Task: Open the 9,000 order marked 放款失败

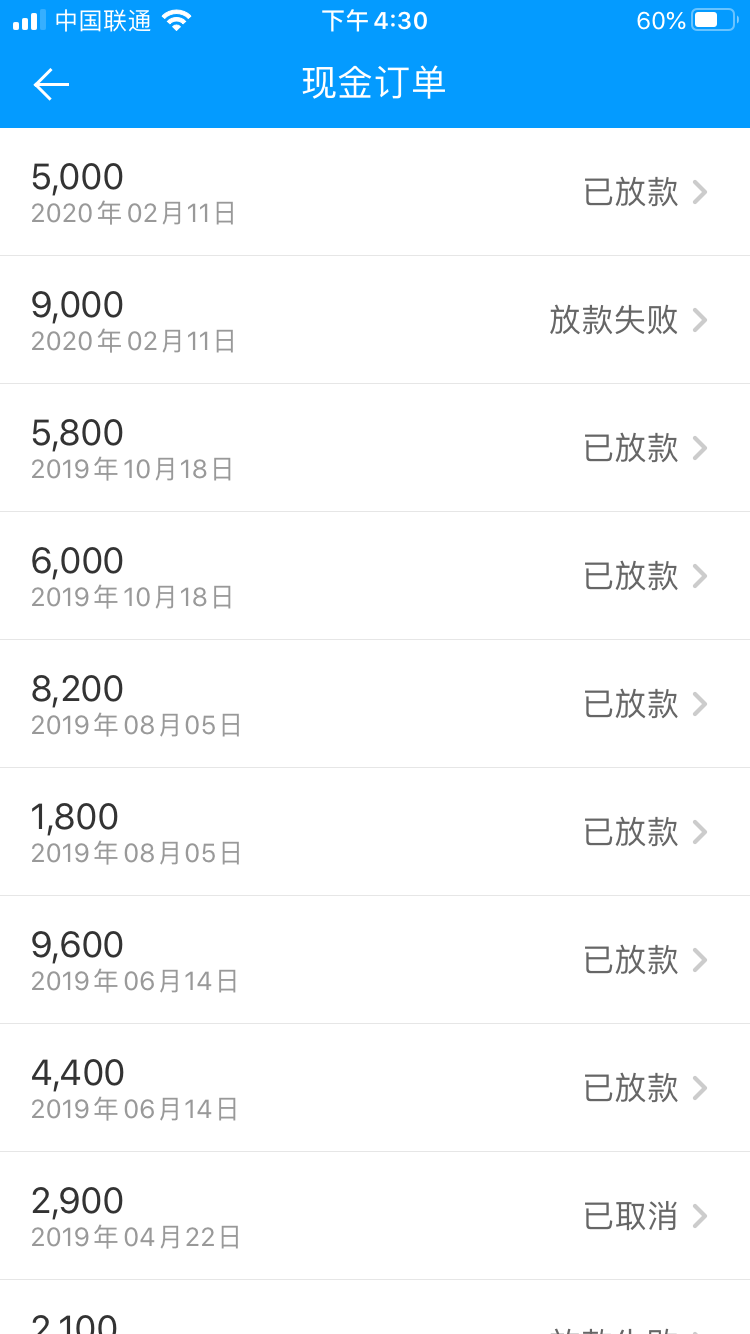Action: click(375, 320)
